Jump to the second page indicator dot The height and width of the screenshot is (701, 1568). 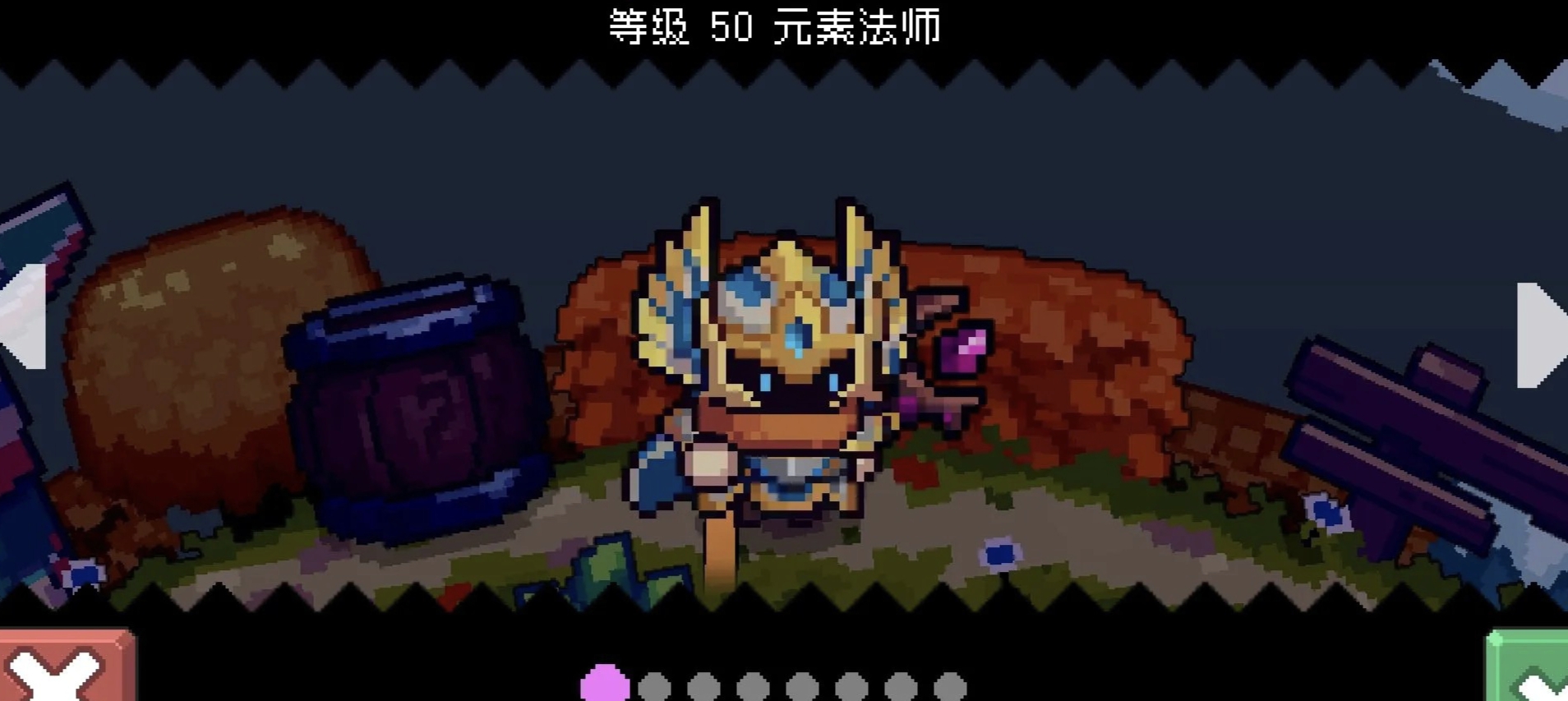click(x=655, y=686)
